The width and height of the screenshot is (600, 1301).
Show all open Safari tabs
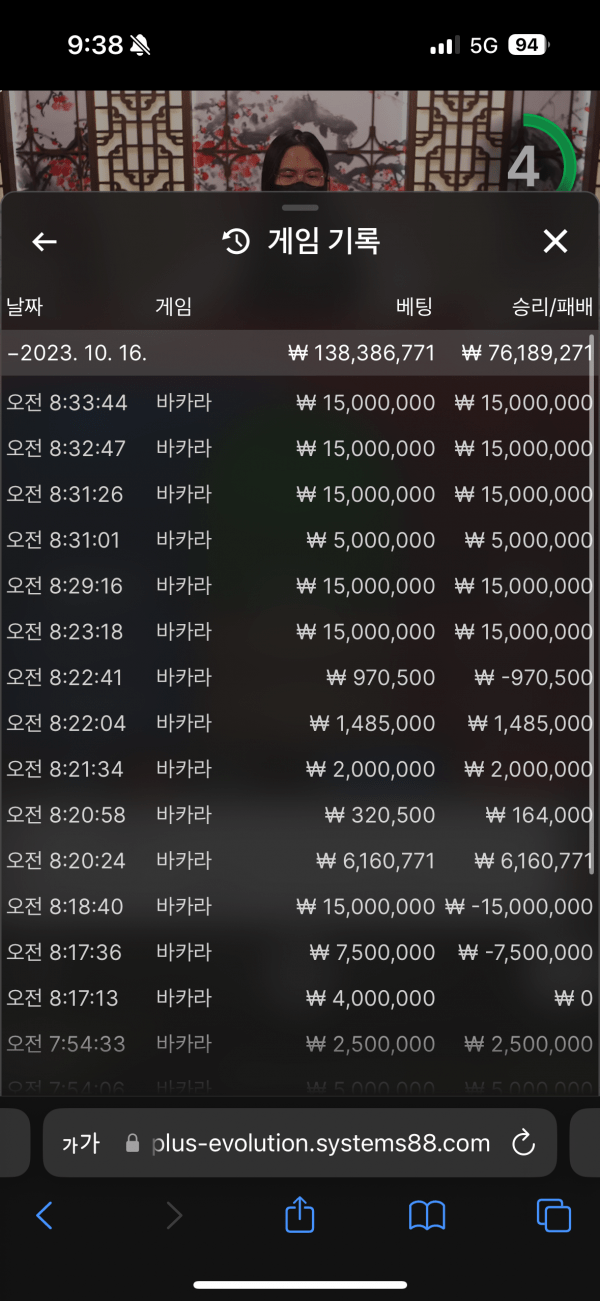coord(554,1215)
